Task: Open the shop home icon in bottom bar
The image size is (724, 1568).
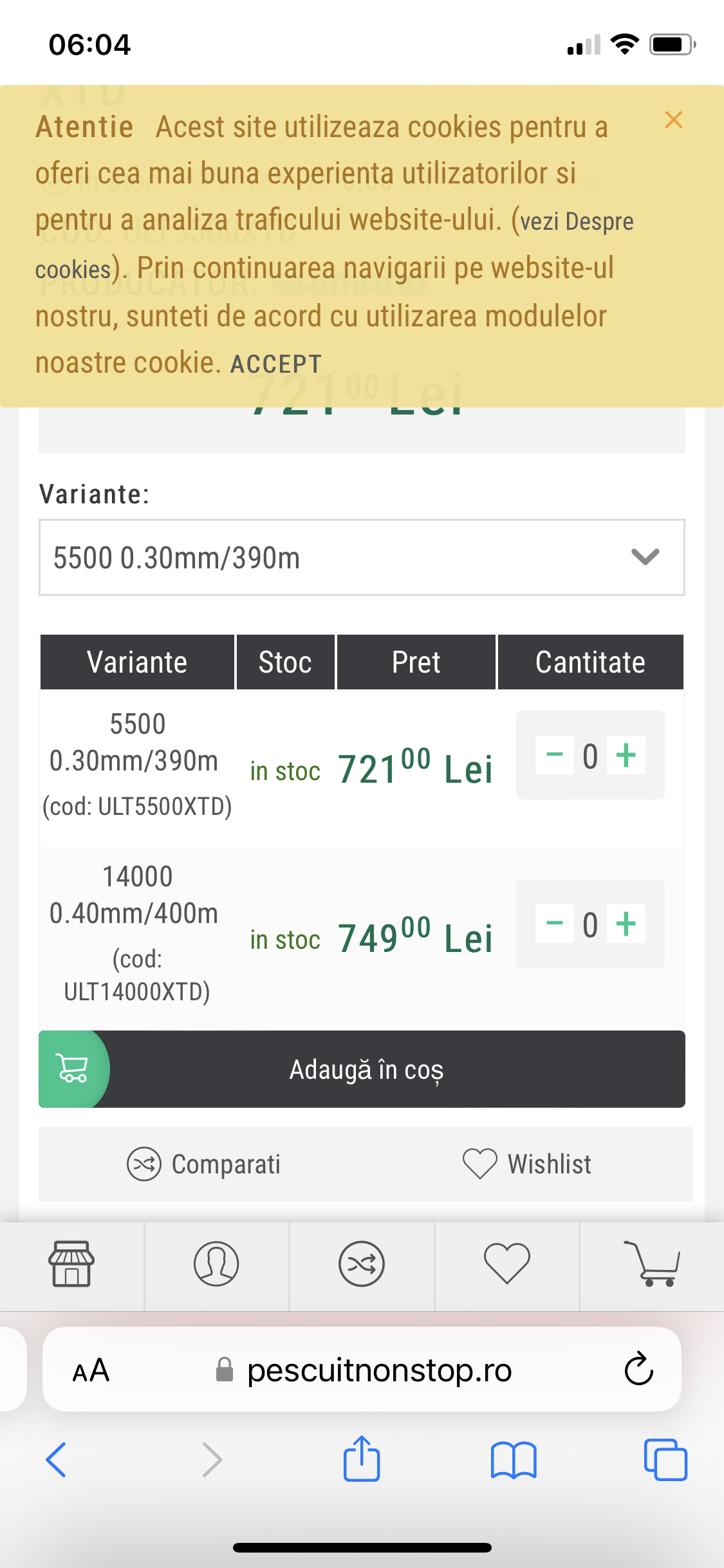Action: point(71,1264)
